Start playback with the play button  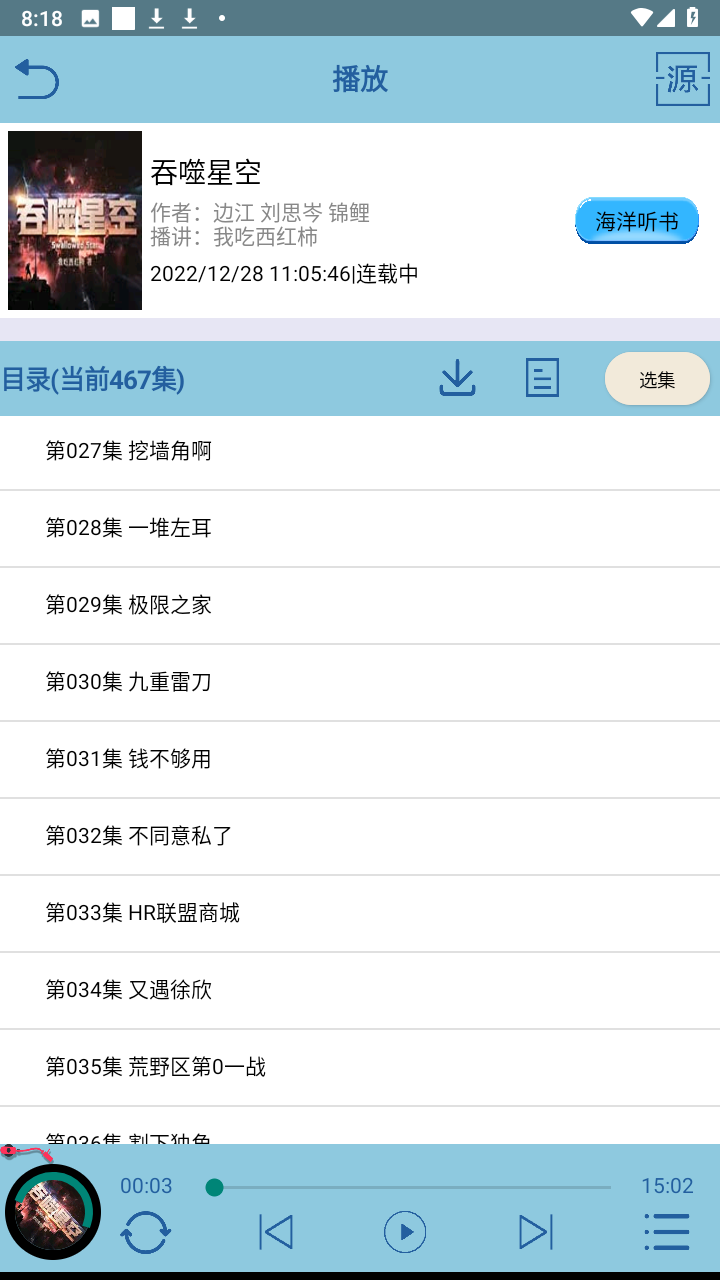point(405,1232)
